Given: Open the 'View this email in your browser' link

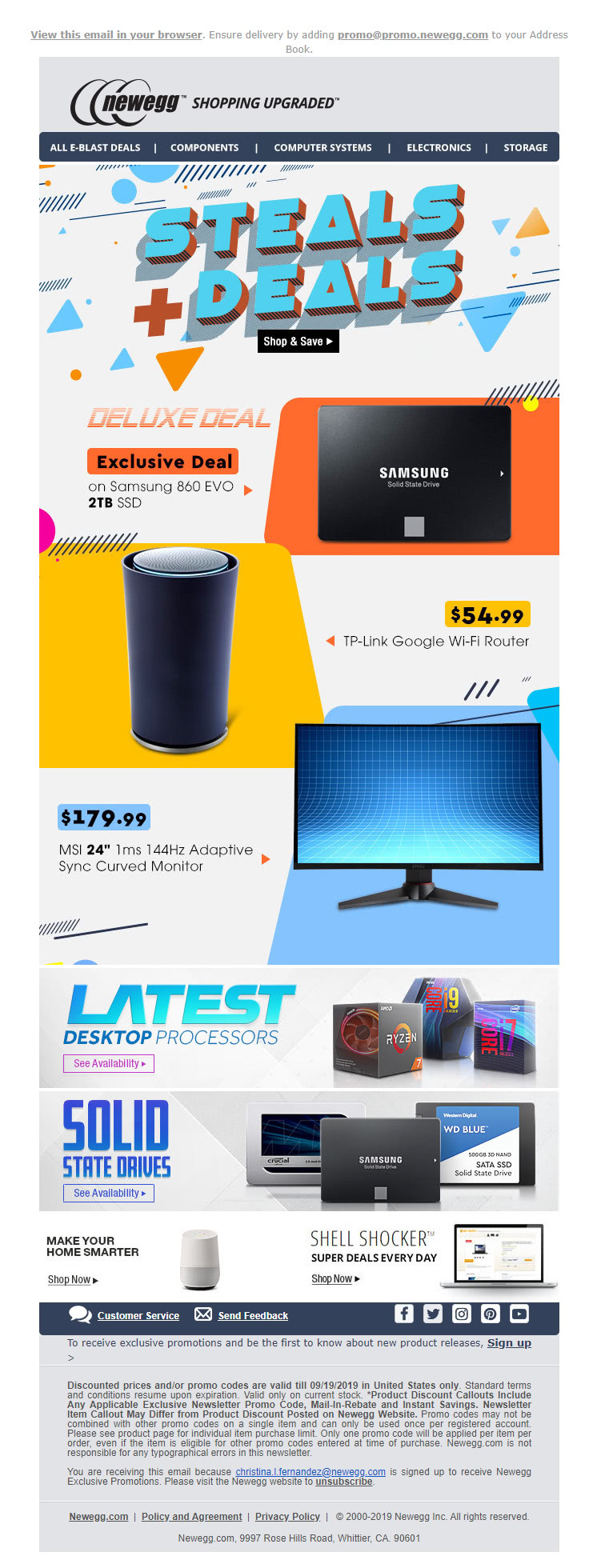Looking at the screenshot, I should click(x=116, y=35).
